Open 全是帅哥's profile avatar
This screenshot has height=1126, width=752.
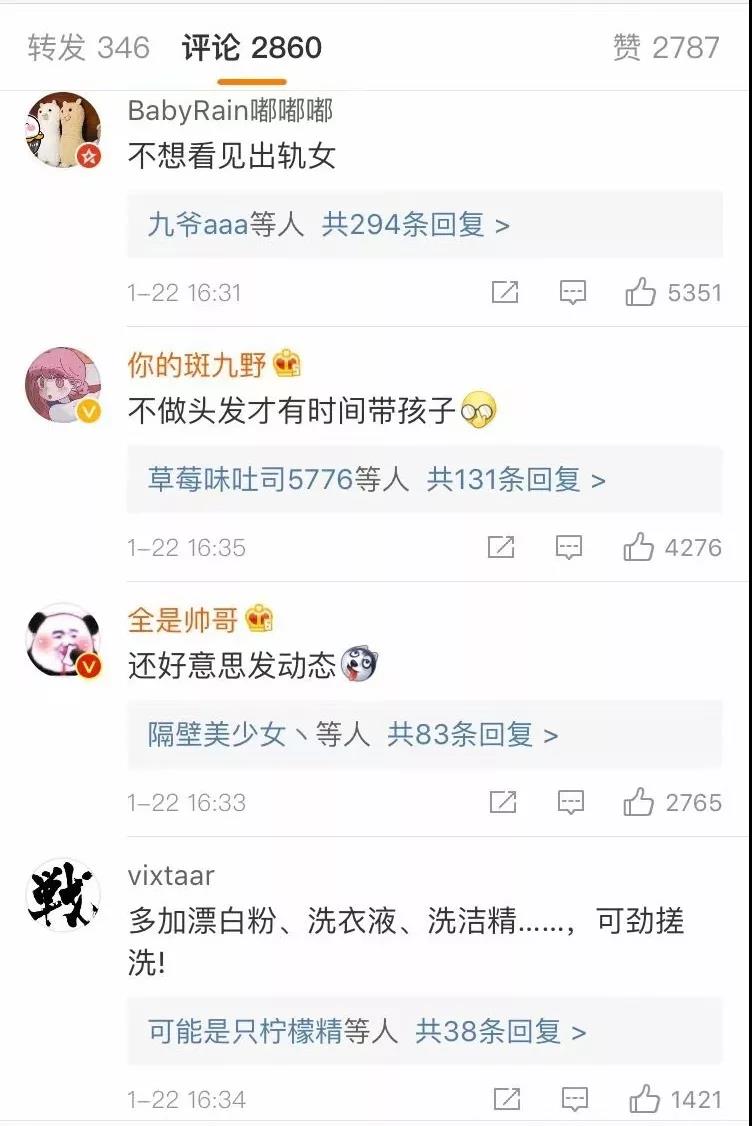pyautogui.click(x=63, y=640)
